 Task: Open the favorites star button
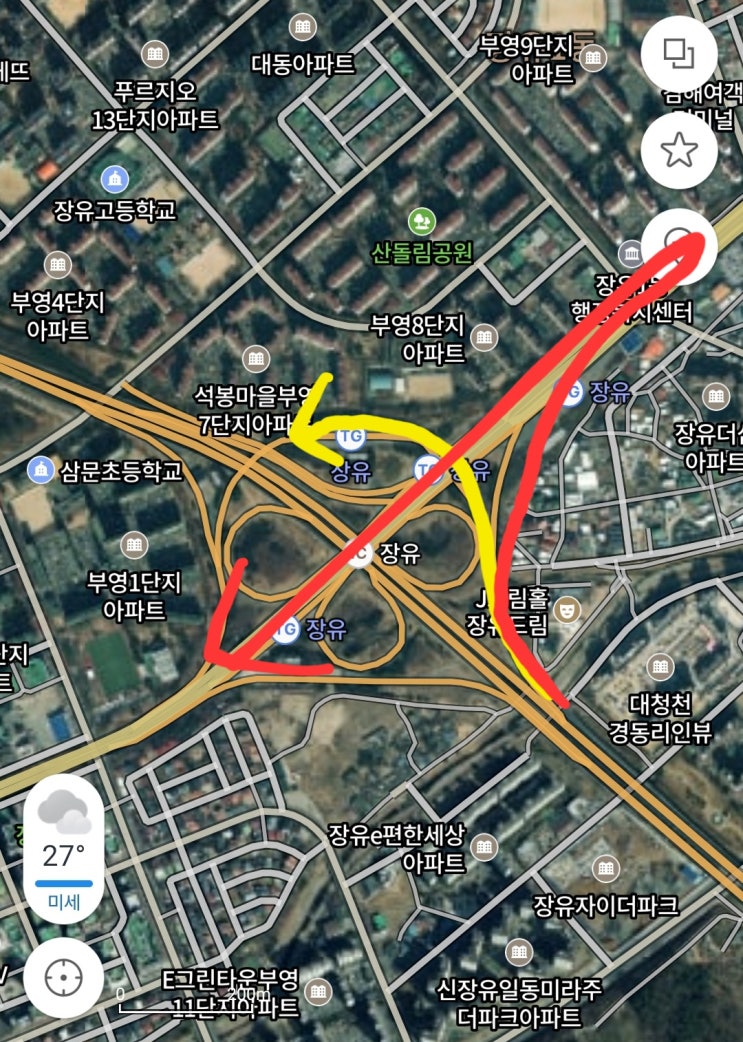(679, 151)
